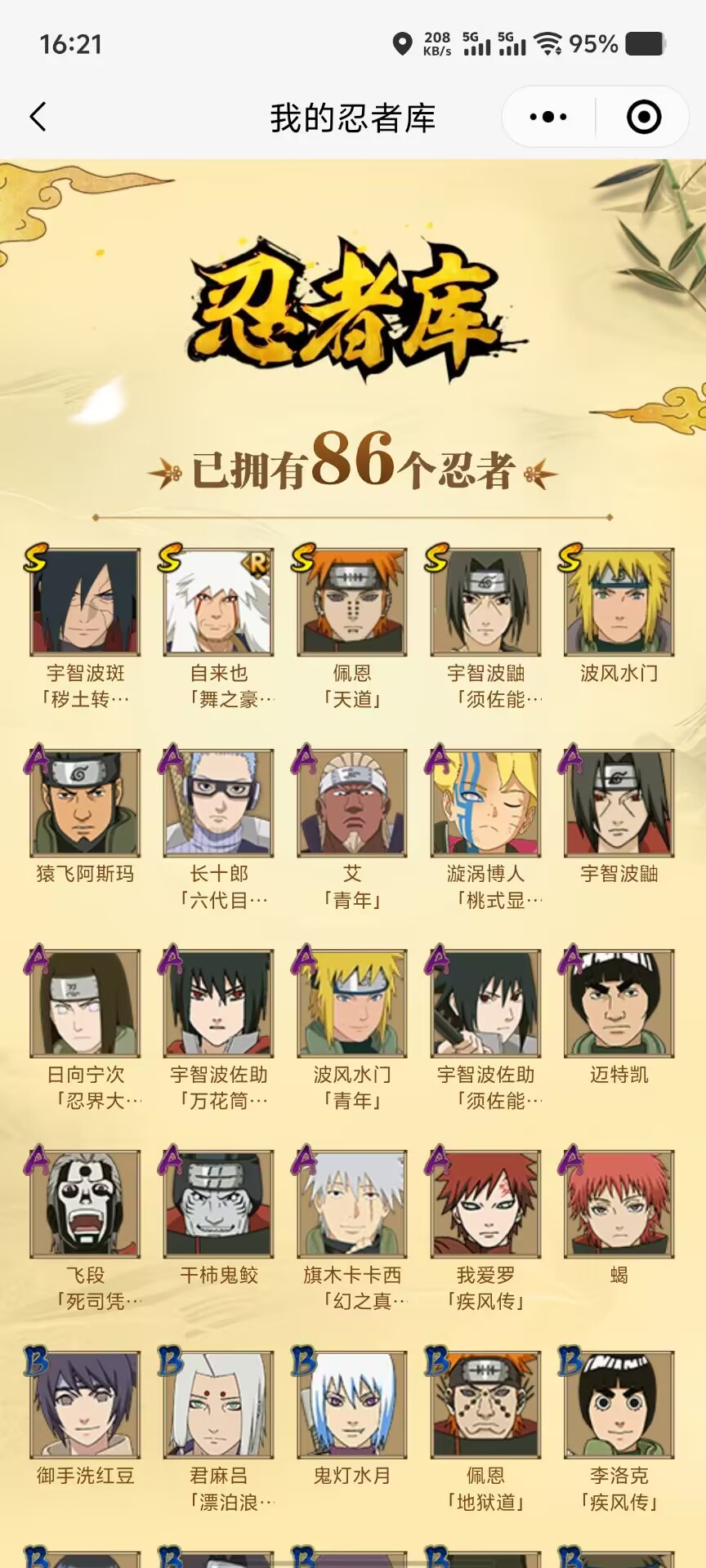
Task: Go back from 我的忍者库 page
Action: tap(38, 117)
